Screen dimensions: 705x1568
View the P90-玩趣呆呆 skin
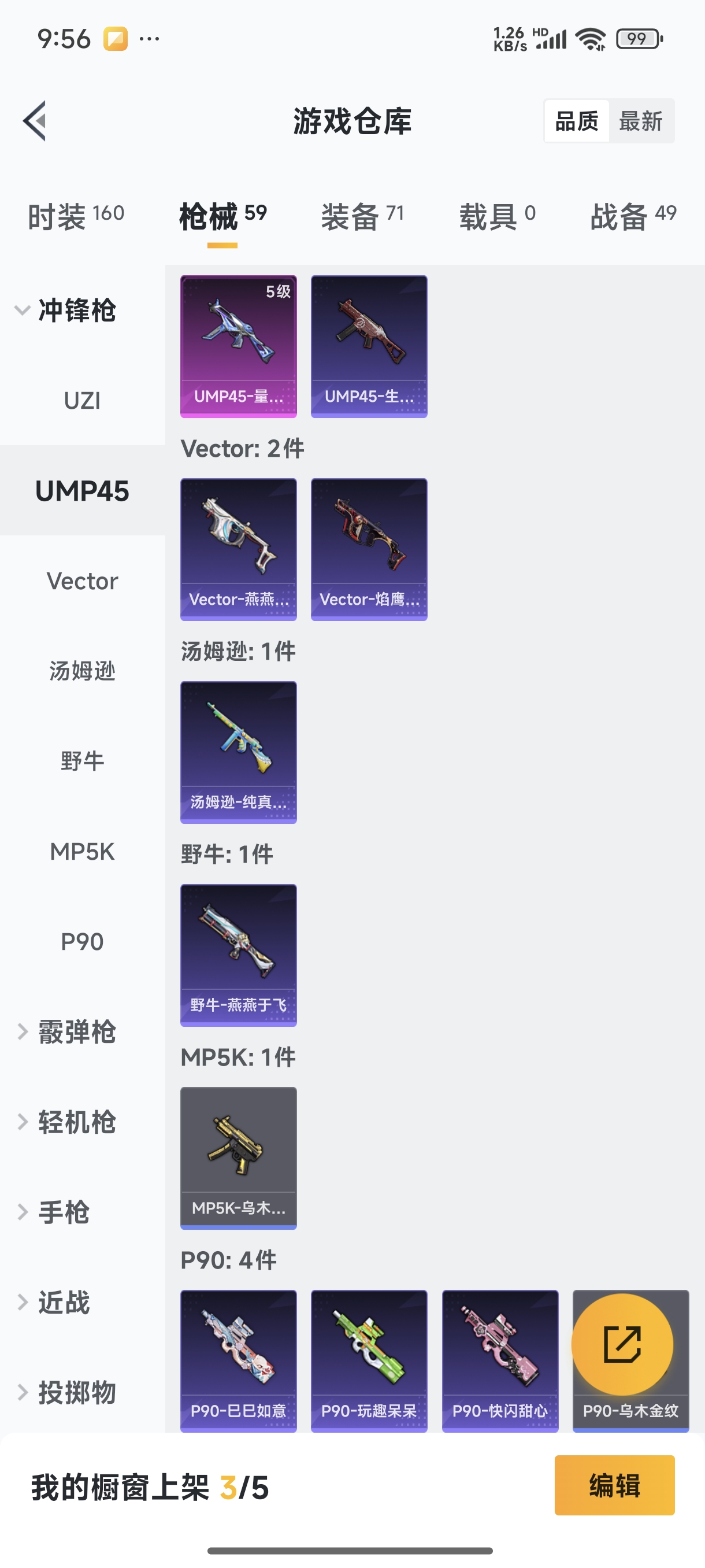[x=369, y=1360]
